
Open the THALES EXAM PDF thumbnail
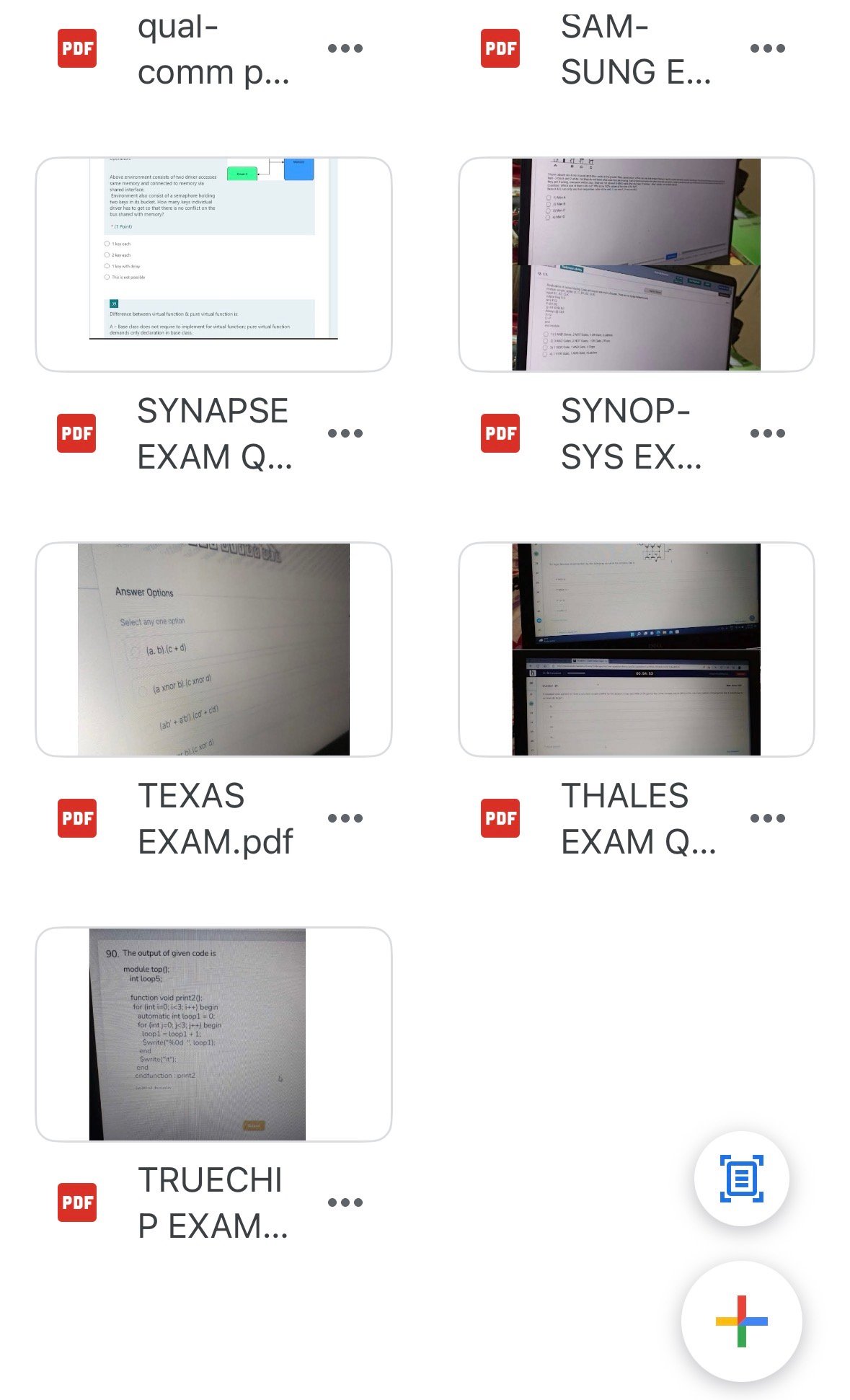pyautogui.click(x=636, y=649)
